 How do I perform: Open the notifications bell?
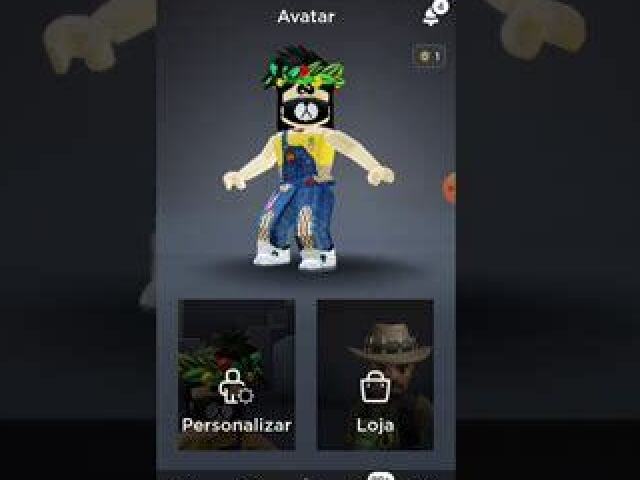[432, 16]
